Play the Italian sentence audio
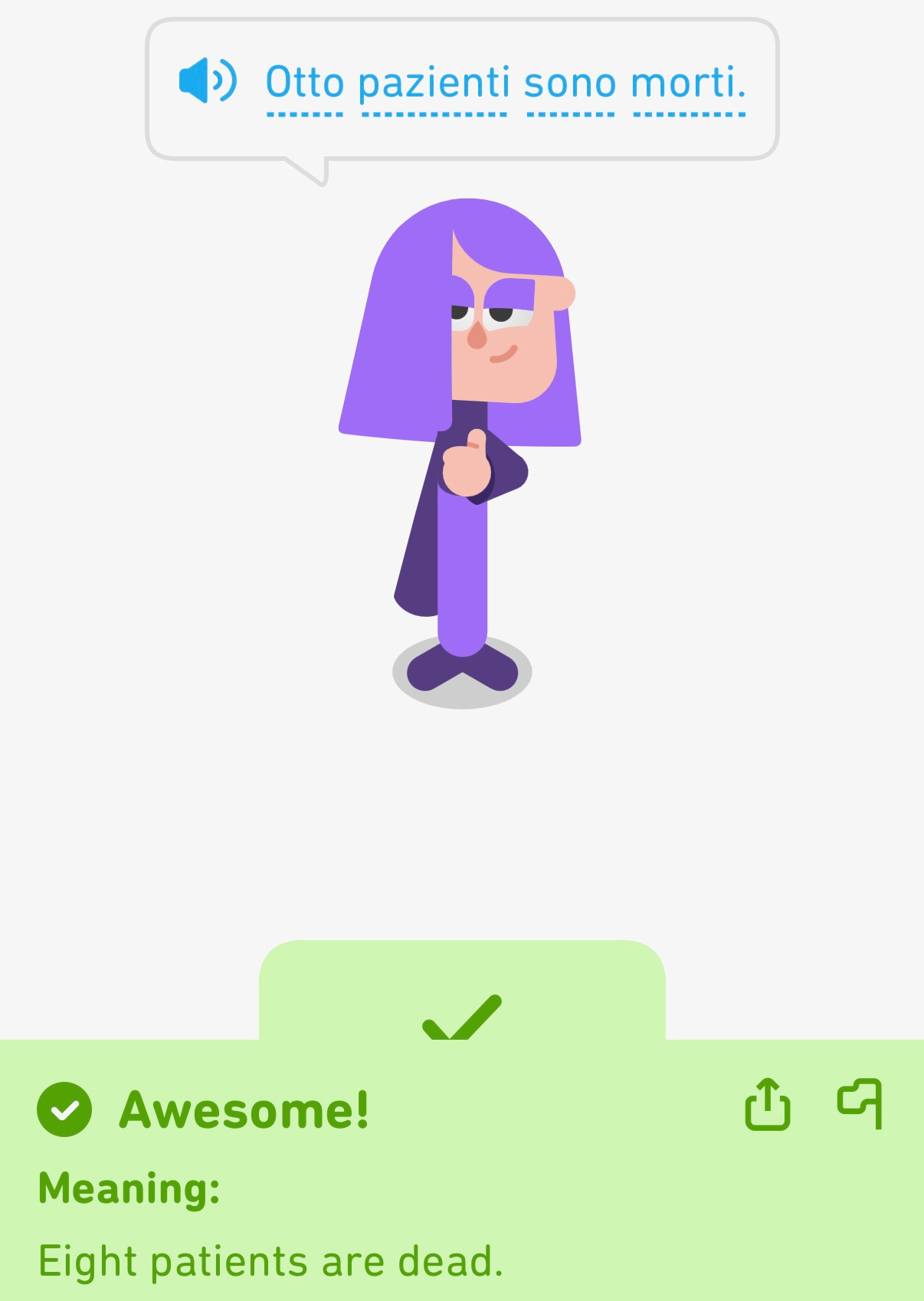Image resolution: width=924 pixels, height=1301 pixels. [x=207, y=80]
